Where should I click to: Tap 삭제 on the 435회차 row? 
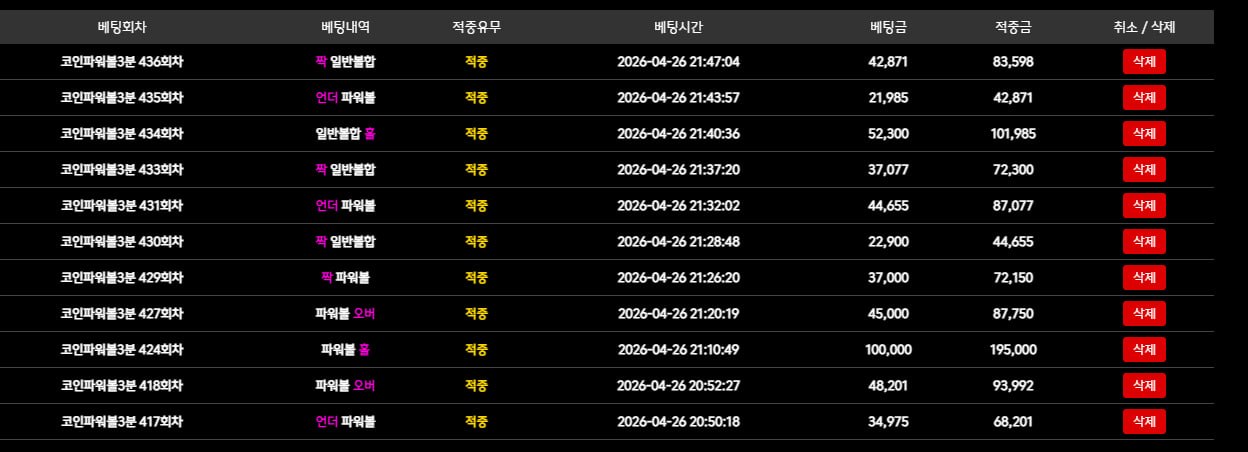(x=1144, y=98)
